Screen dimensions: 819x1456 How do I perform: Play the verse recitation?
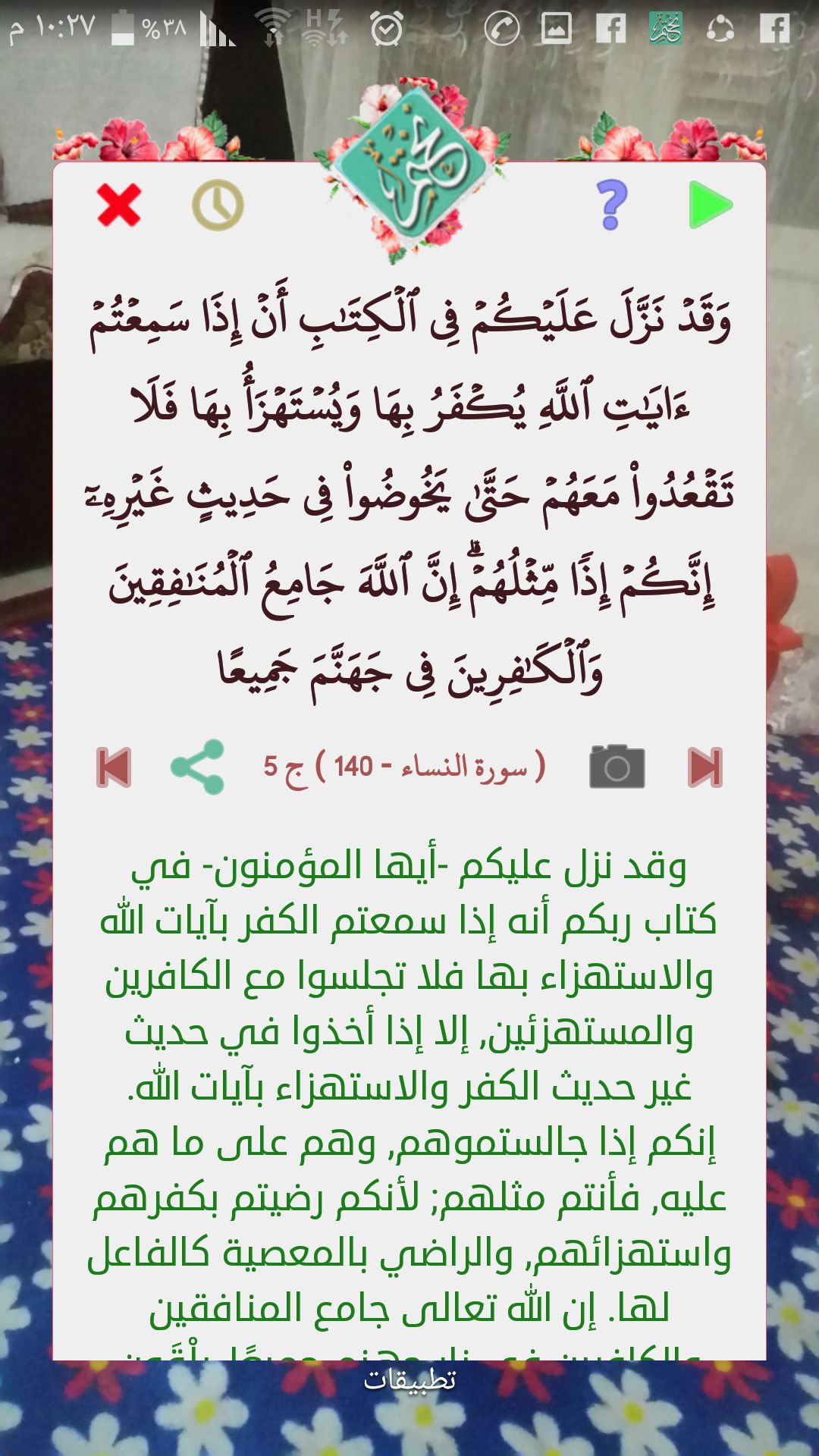point(711,205)
